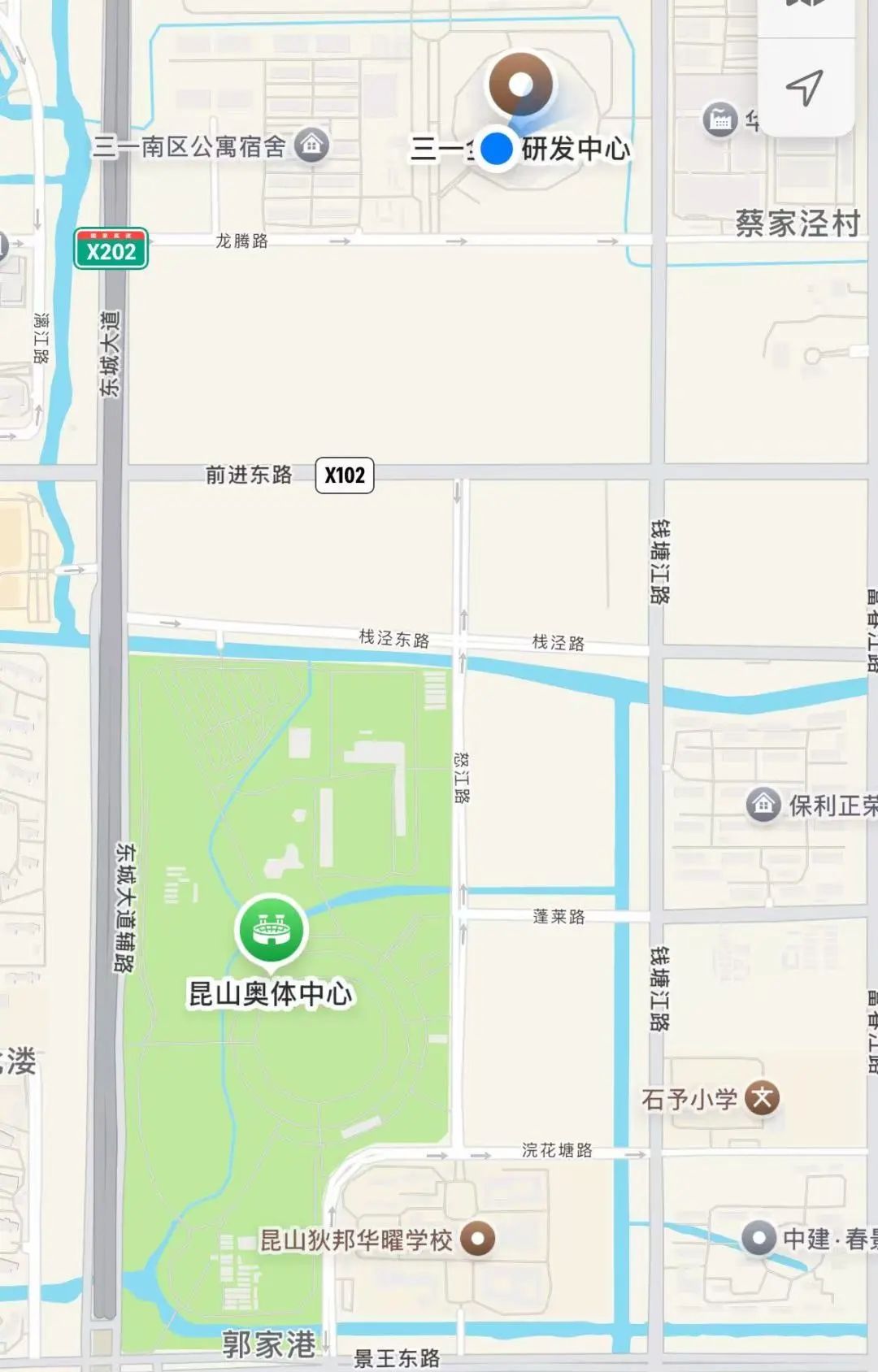Screen dimensions: 878x1372
Task: Tap the factory marker near 蔡家泾村
Action: coord(719,120)
